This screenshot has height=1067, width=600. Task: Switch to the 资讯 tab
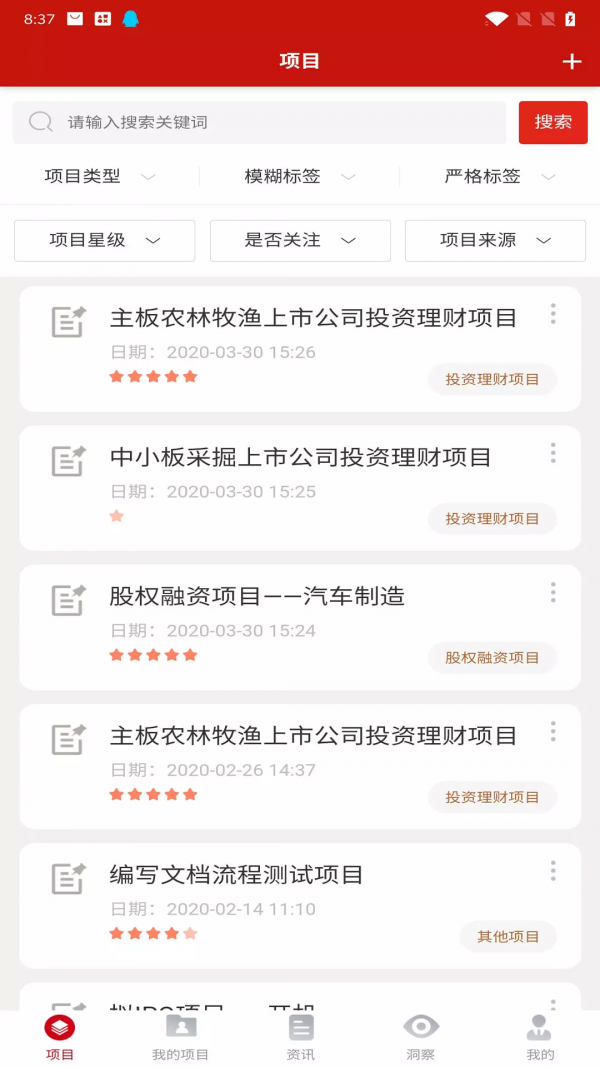click(301, 1037)
